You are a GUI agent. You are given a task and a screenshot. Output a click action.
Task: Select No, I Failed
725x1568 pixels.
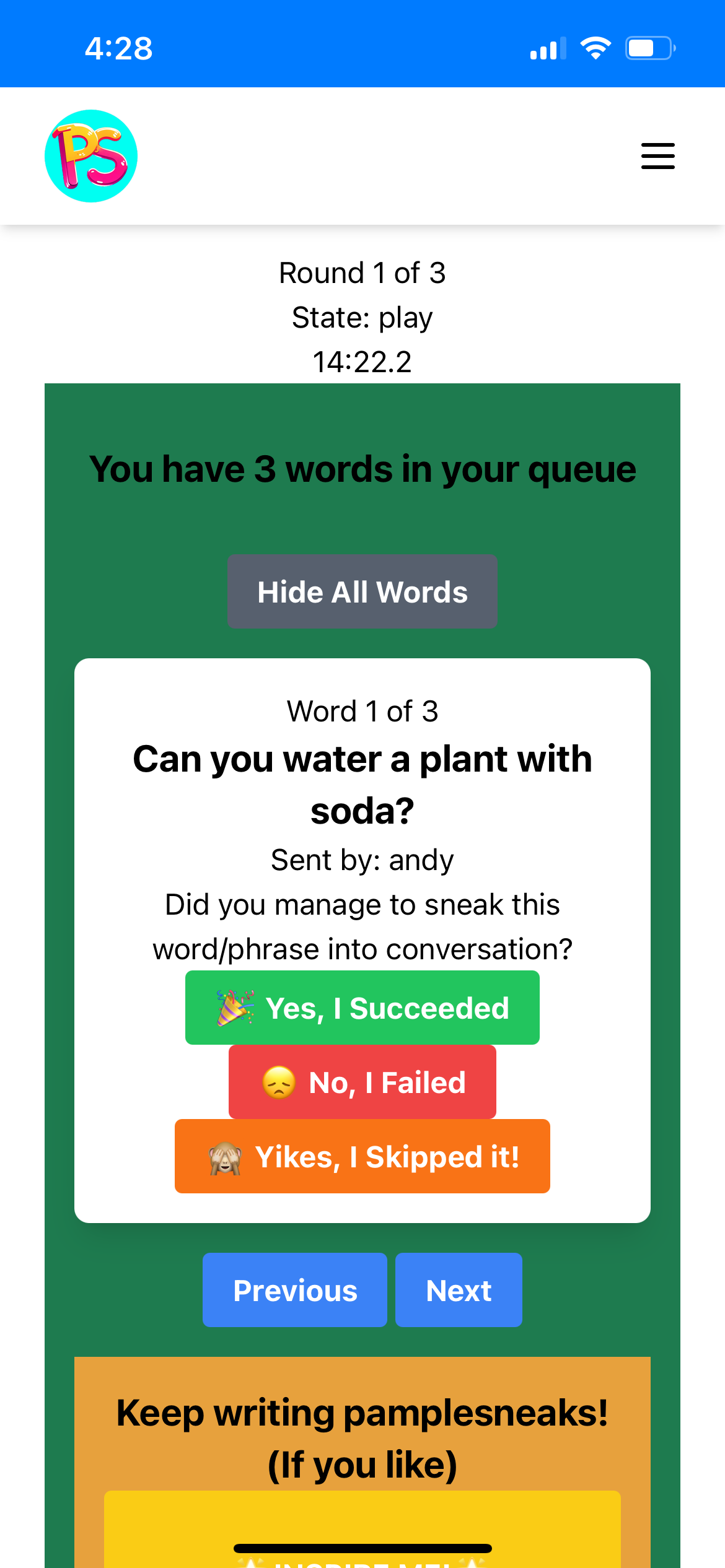362,1082
